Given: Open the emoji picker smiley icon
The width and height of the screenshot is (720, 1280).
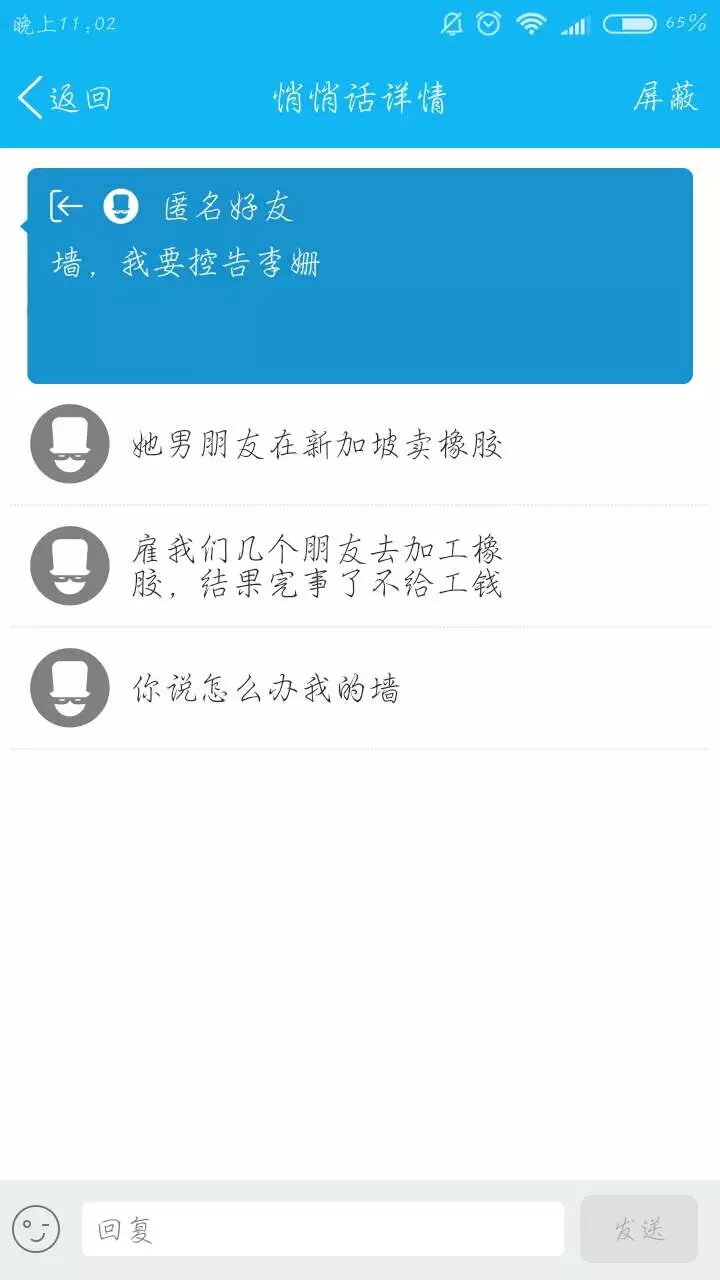Looking at the screenshot, I should point(36,1229).
